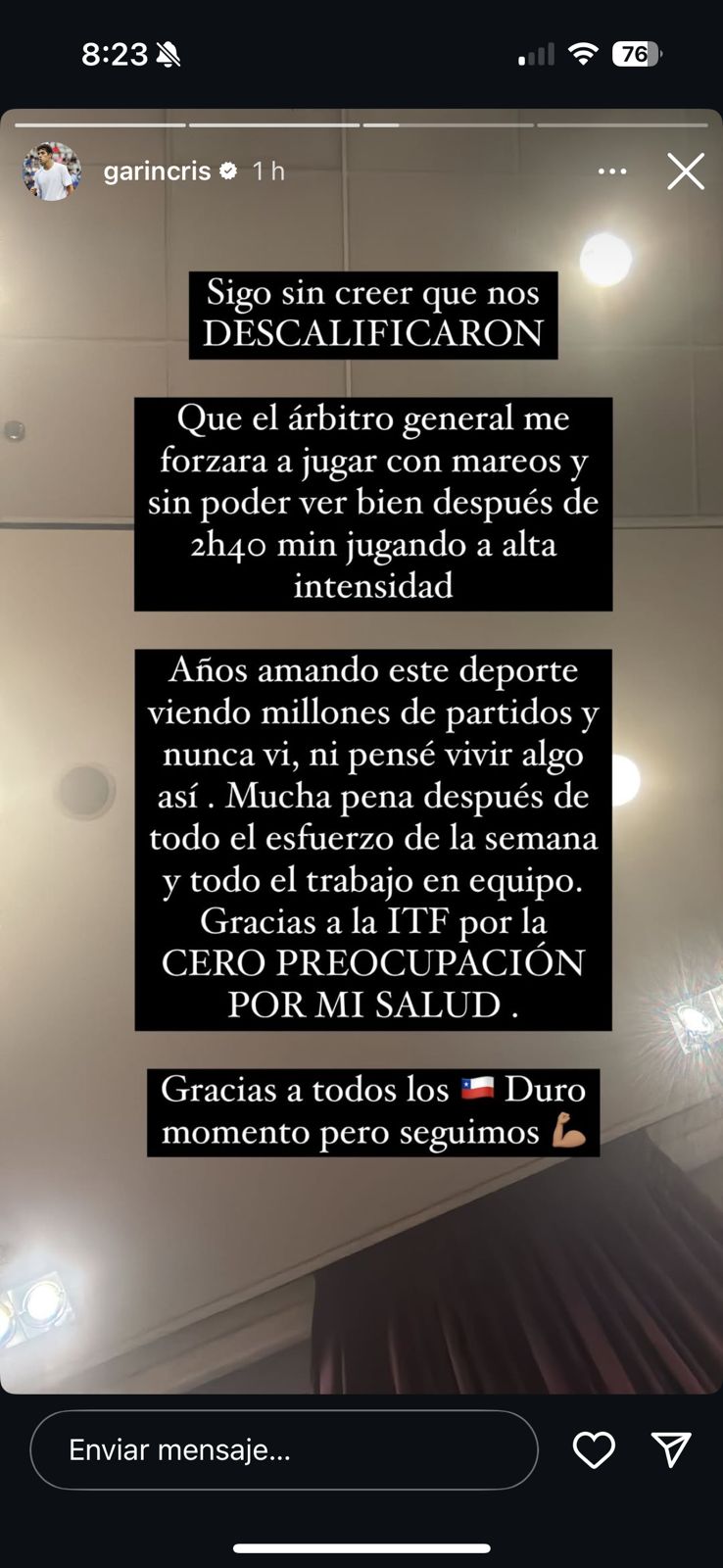Share the story via paper plane
The width and height of the screenshot is (723, 1568).
pyautogui.click(x=671, y=1450)
